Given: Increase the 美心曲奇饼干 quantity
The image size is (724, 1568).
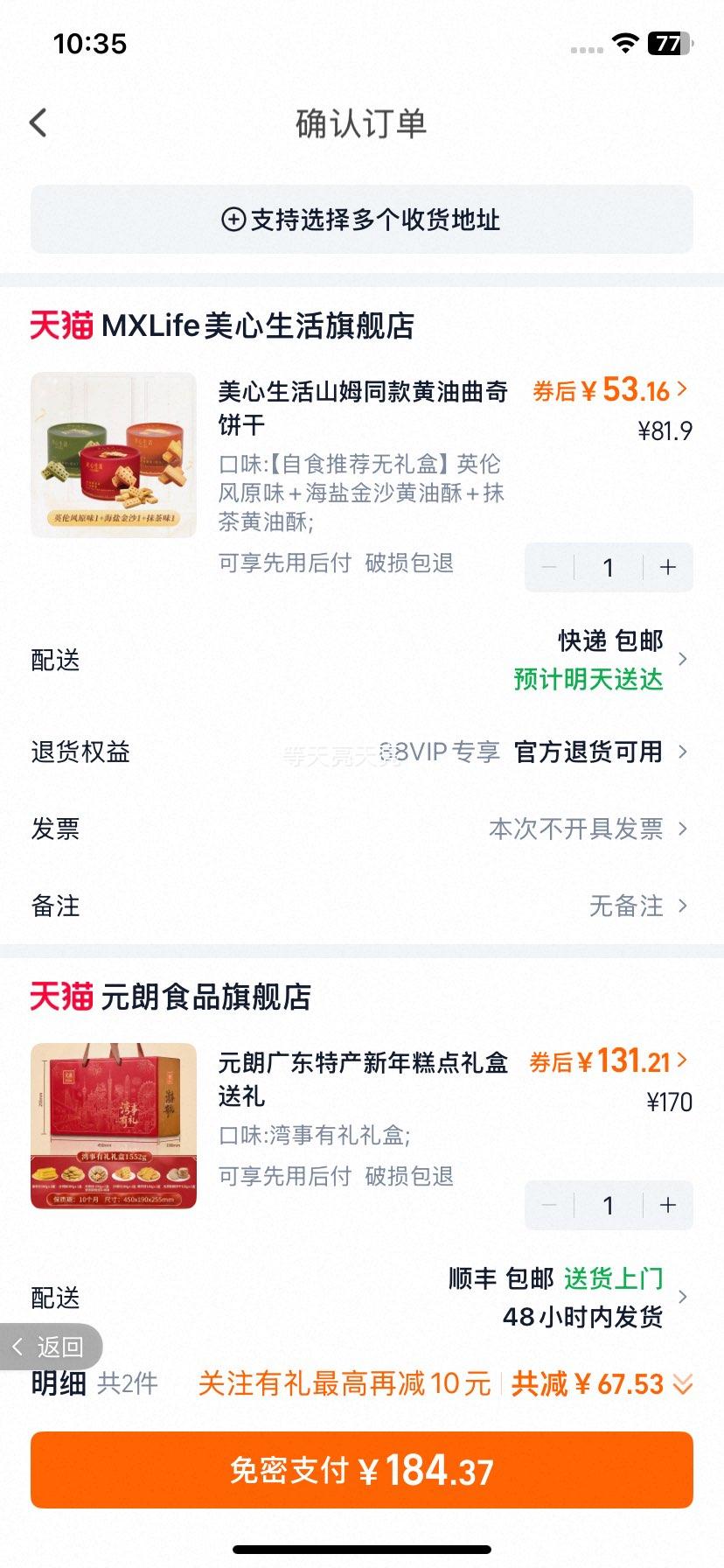Looking at the screenshot, I should tap(668, 568).
